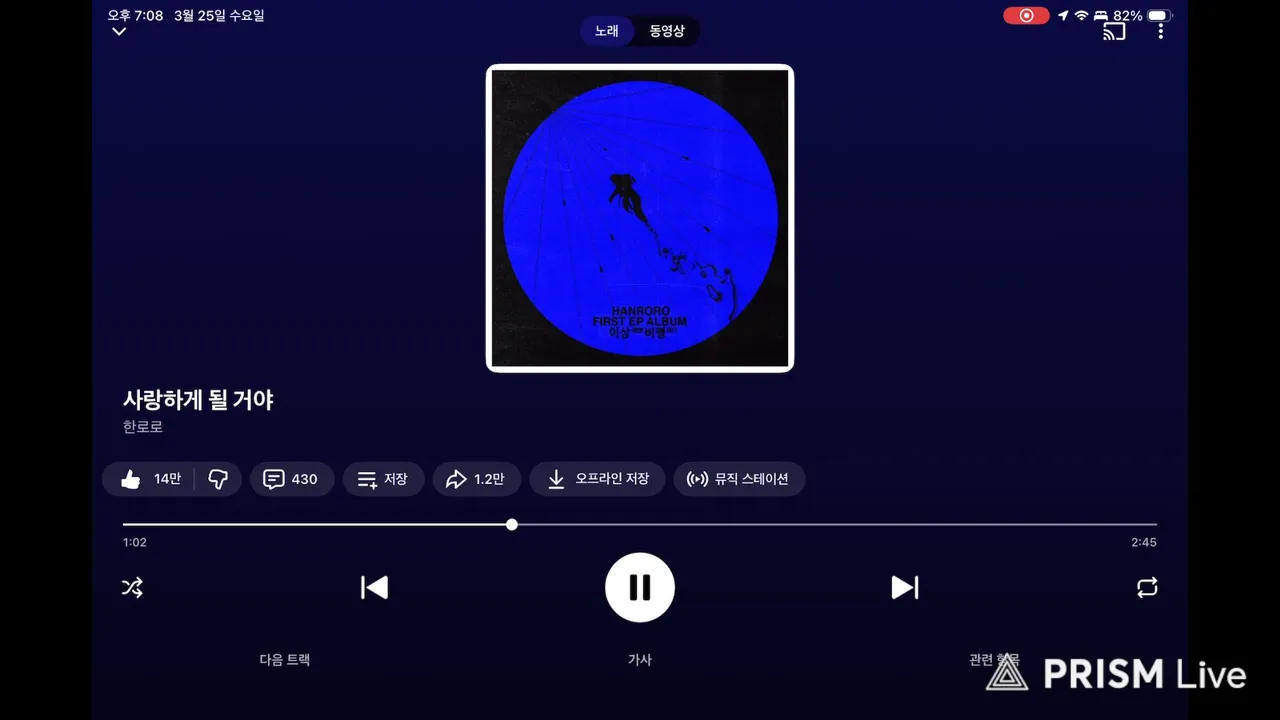1280x720 pixels.
Task: Pause the current song
Action: click(640, 588)
